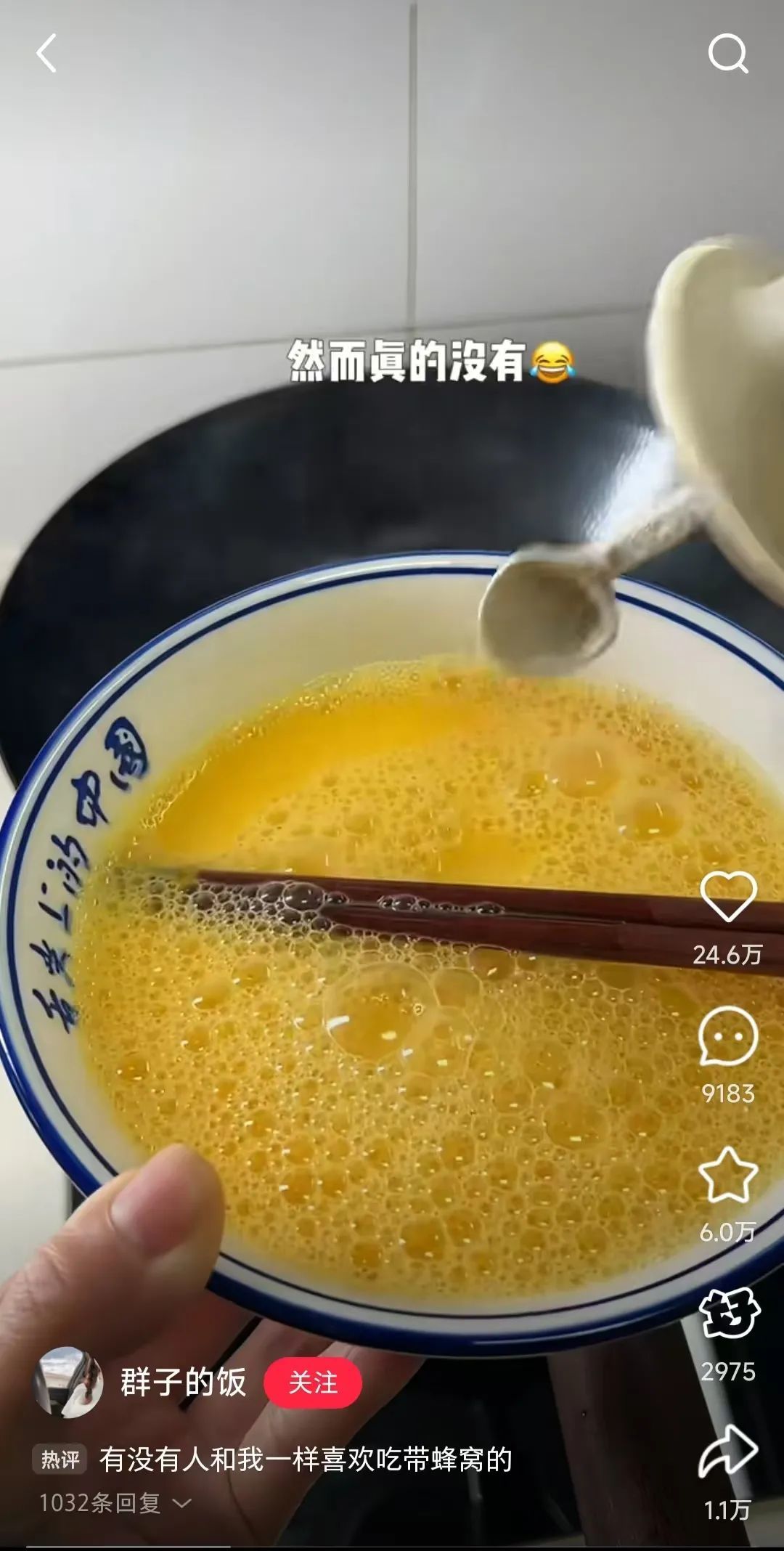Open the comments bubble icon
The width and height of the screenshot is (784, 1551).
click(x=727, y=1036)
